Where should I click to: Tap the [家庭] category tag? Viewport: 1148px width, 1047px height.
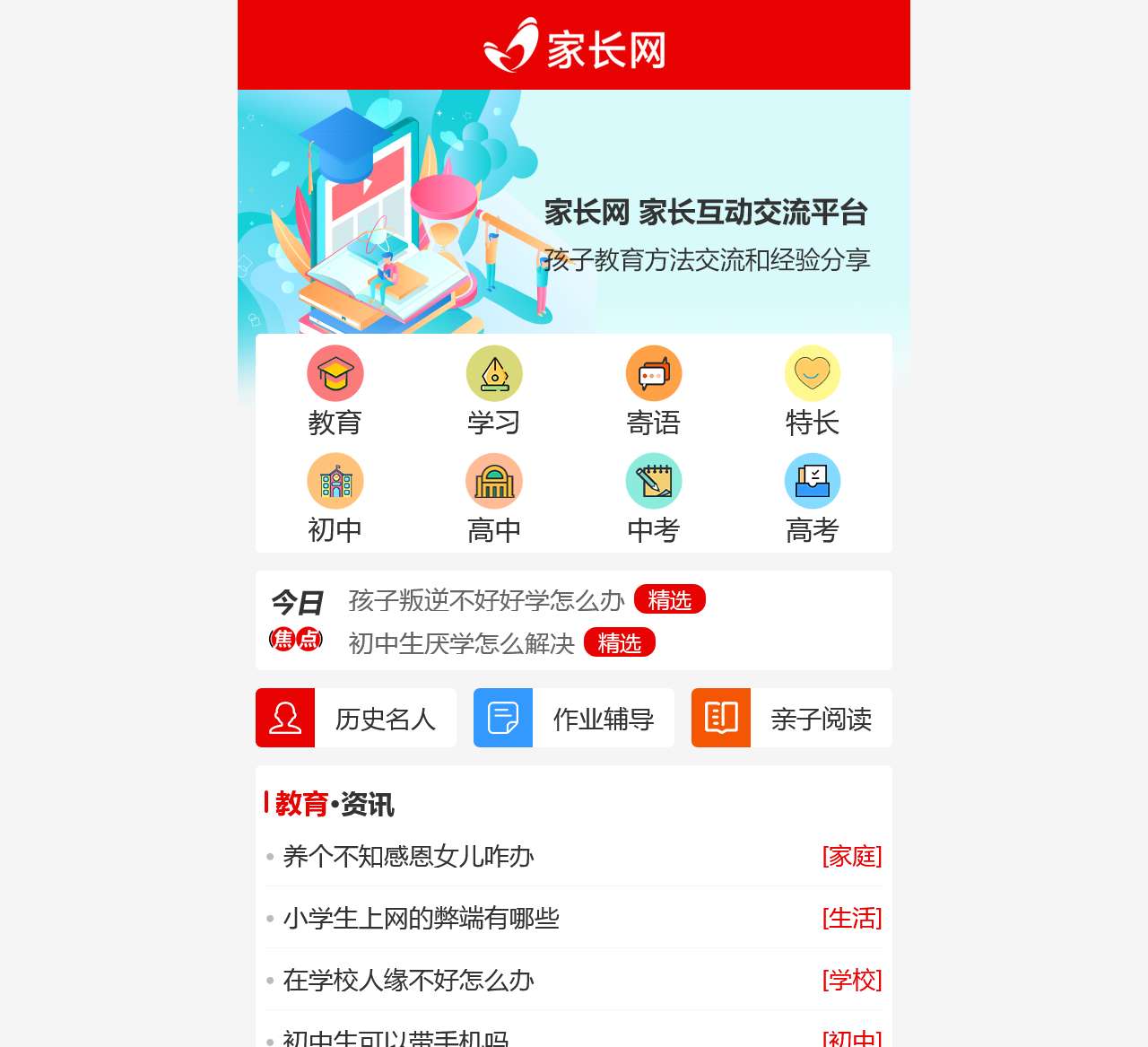pos(852,856)
